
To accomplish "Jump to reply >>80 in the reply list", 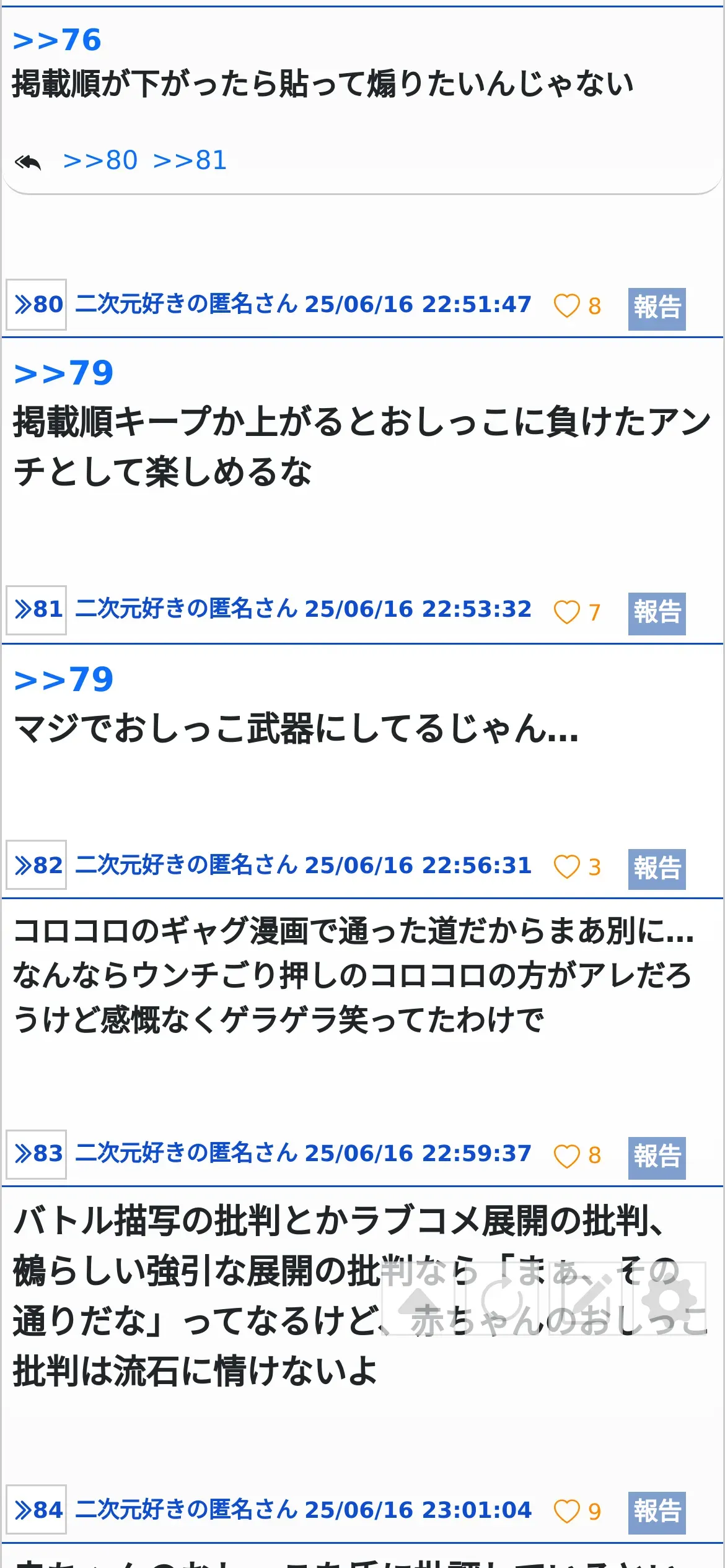I will pyautogui.click(x=100, y=160).
